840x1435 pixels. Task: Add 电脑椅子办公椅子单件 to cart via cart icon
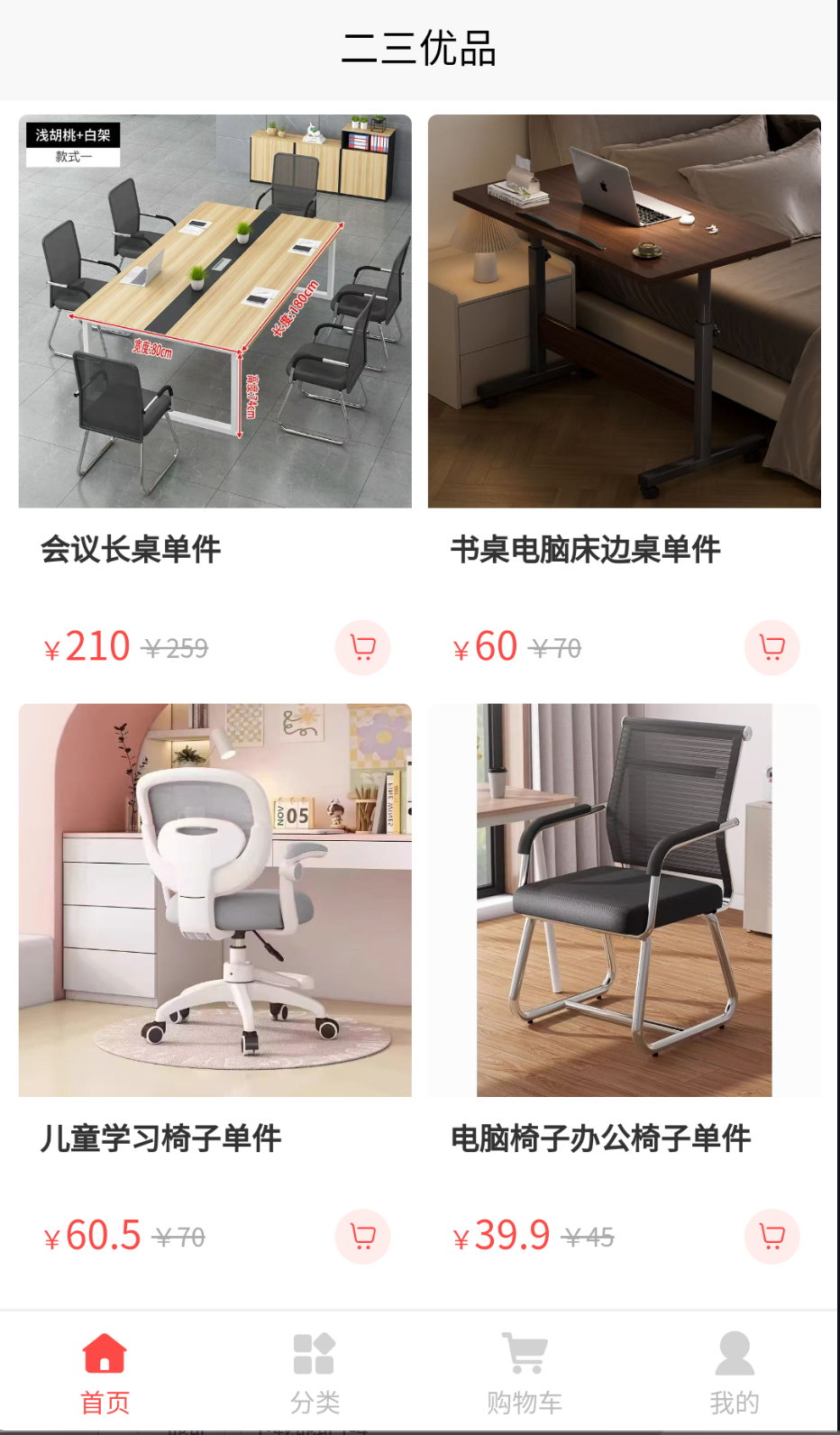tap(772, 1236)
